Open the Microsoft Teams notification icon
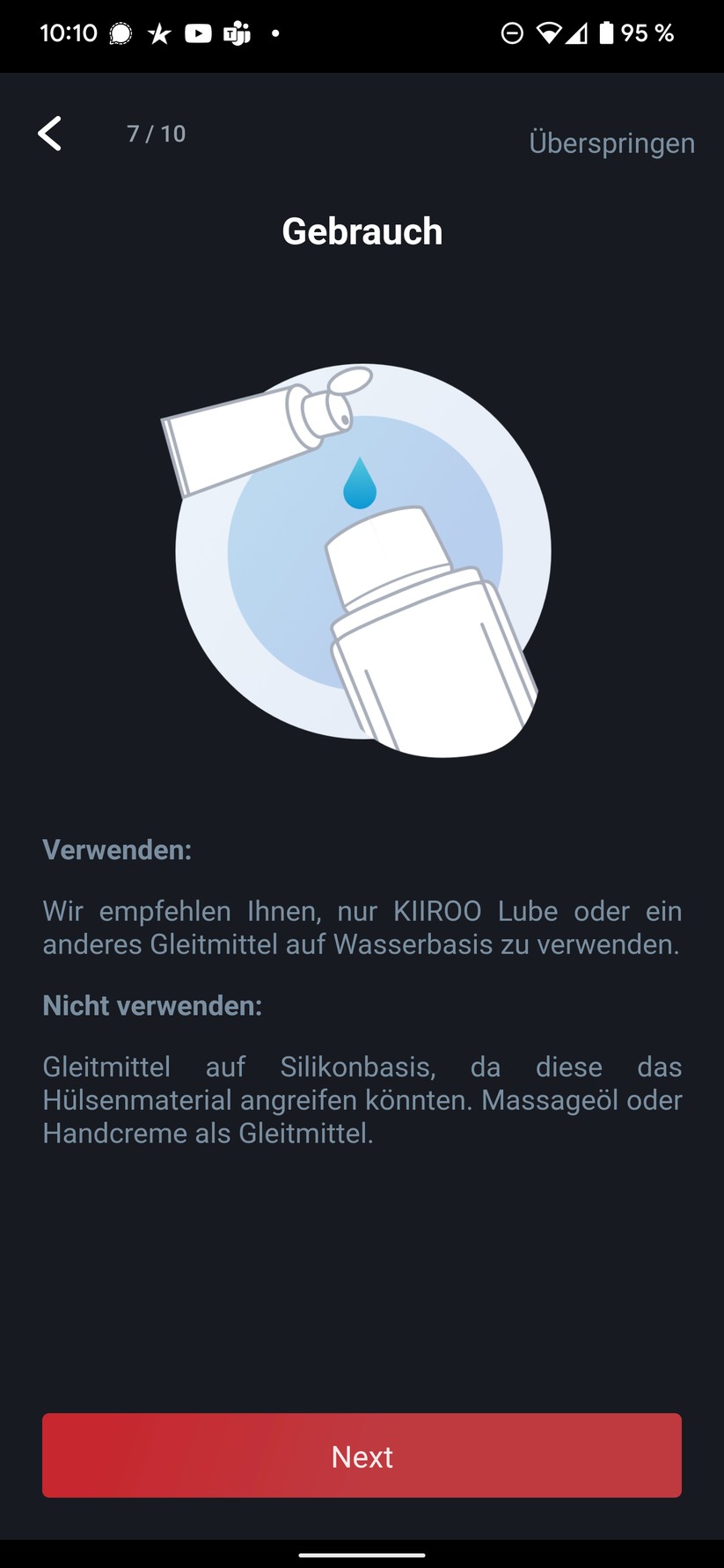This screenshot has height=1568, width=724. click(x=236, y=33)
